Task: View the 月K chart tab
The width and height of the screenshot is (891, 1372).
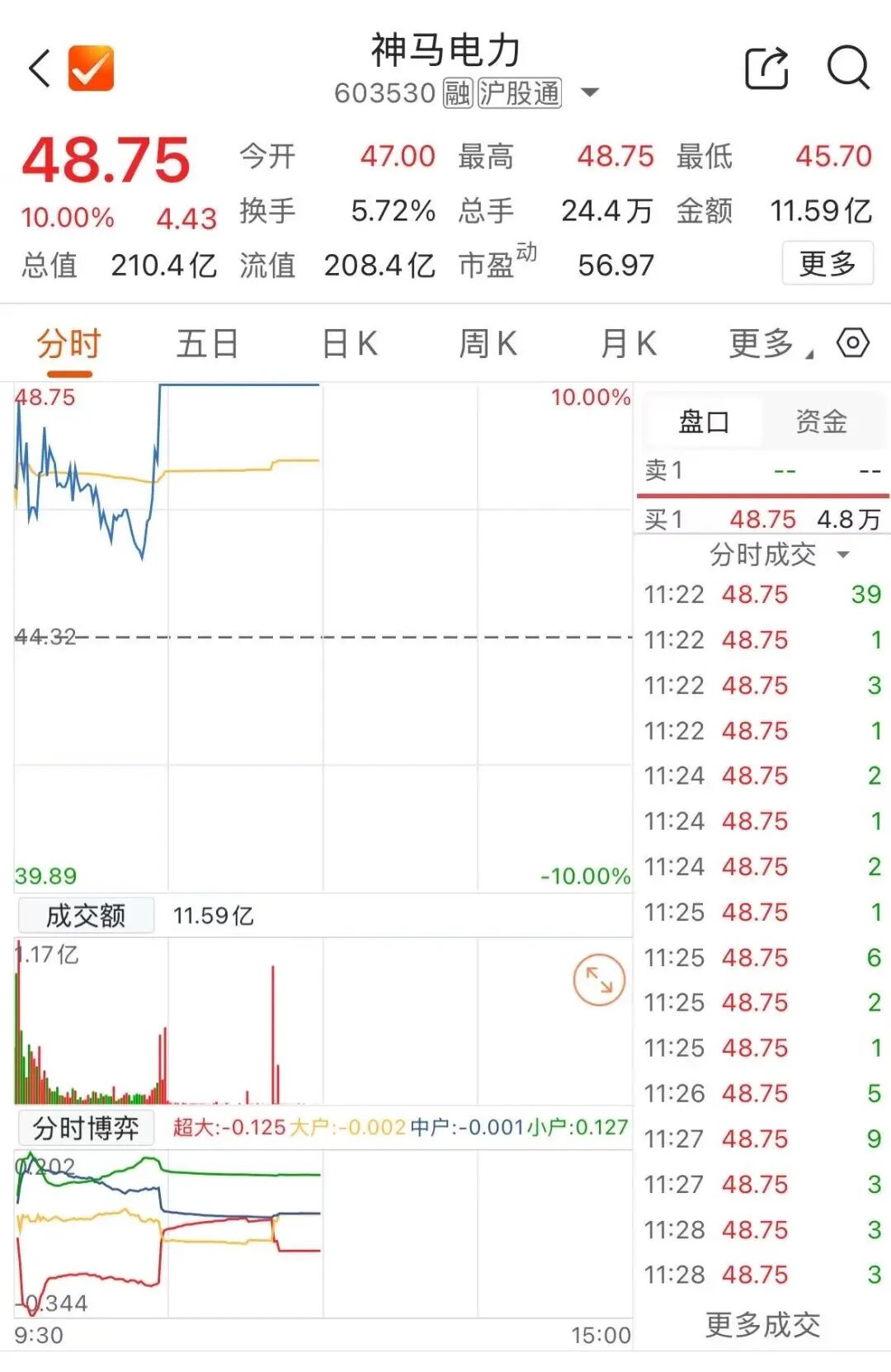Action: pyautogui.click(x=629, y=343)
